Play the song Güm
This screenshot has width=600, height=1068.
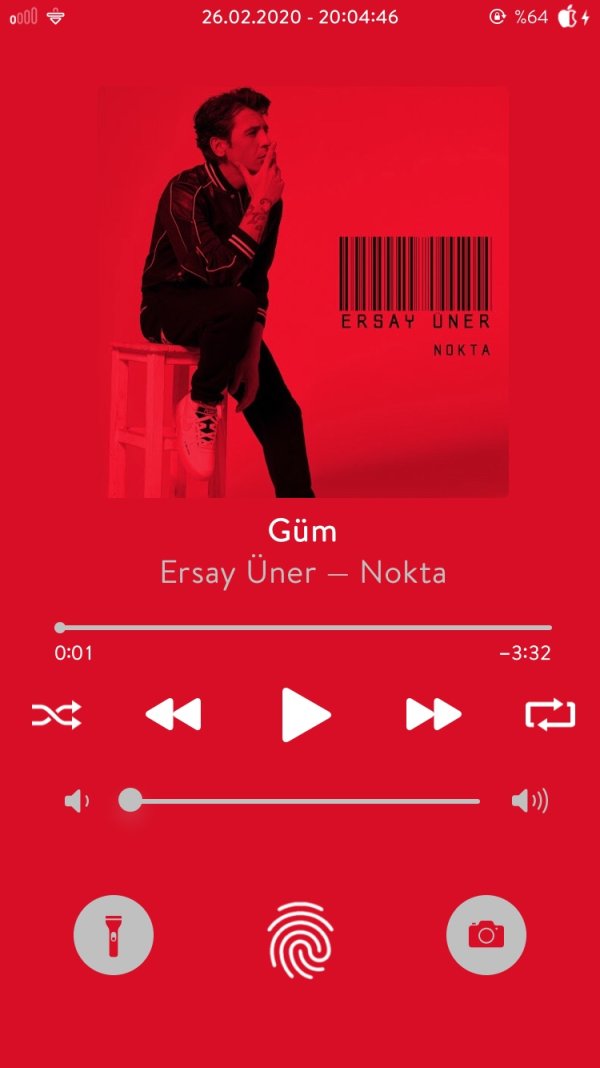305,714
